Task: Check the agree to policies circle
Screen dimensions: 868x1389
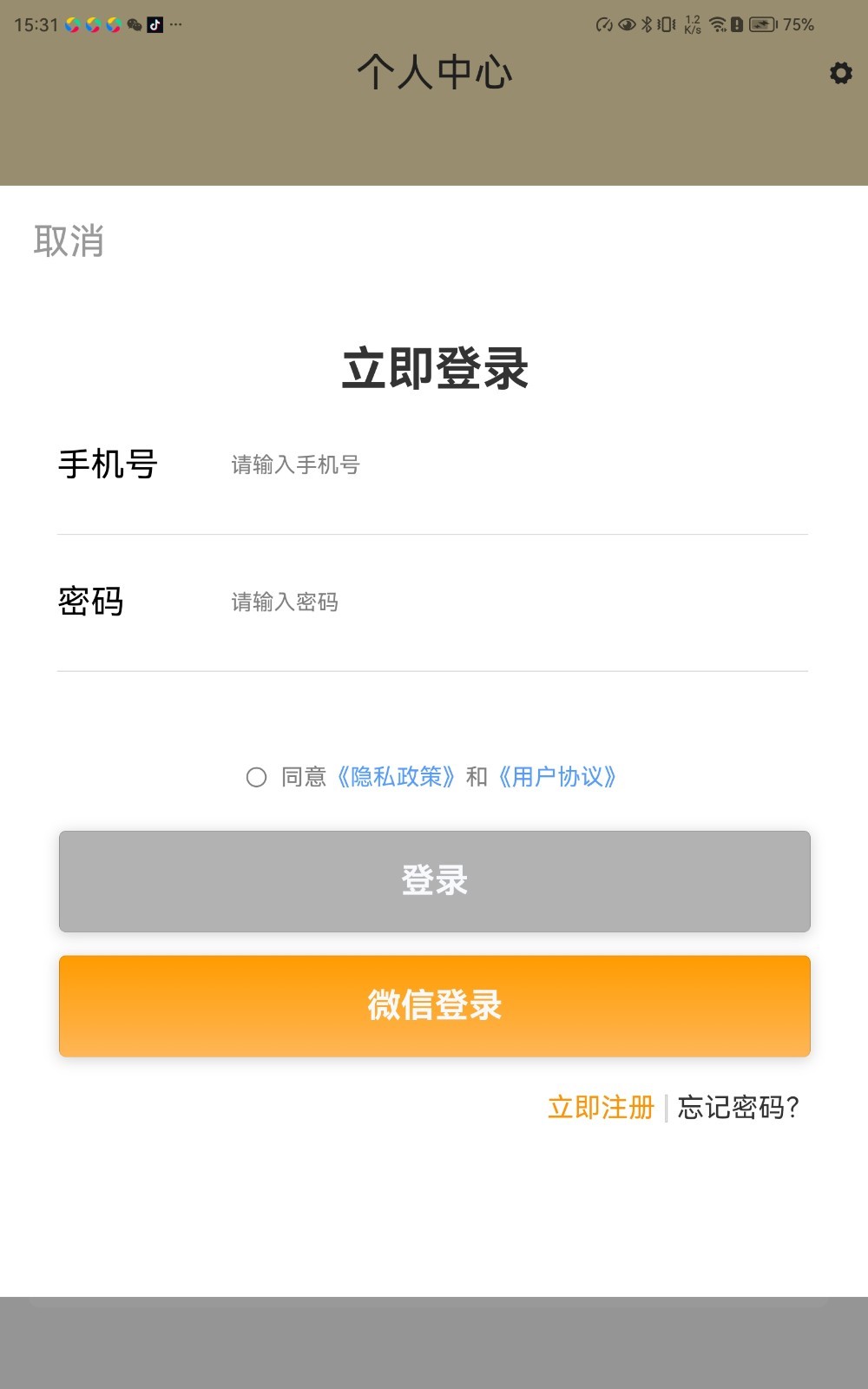Action: [x=256, y=777]
